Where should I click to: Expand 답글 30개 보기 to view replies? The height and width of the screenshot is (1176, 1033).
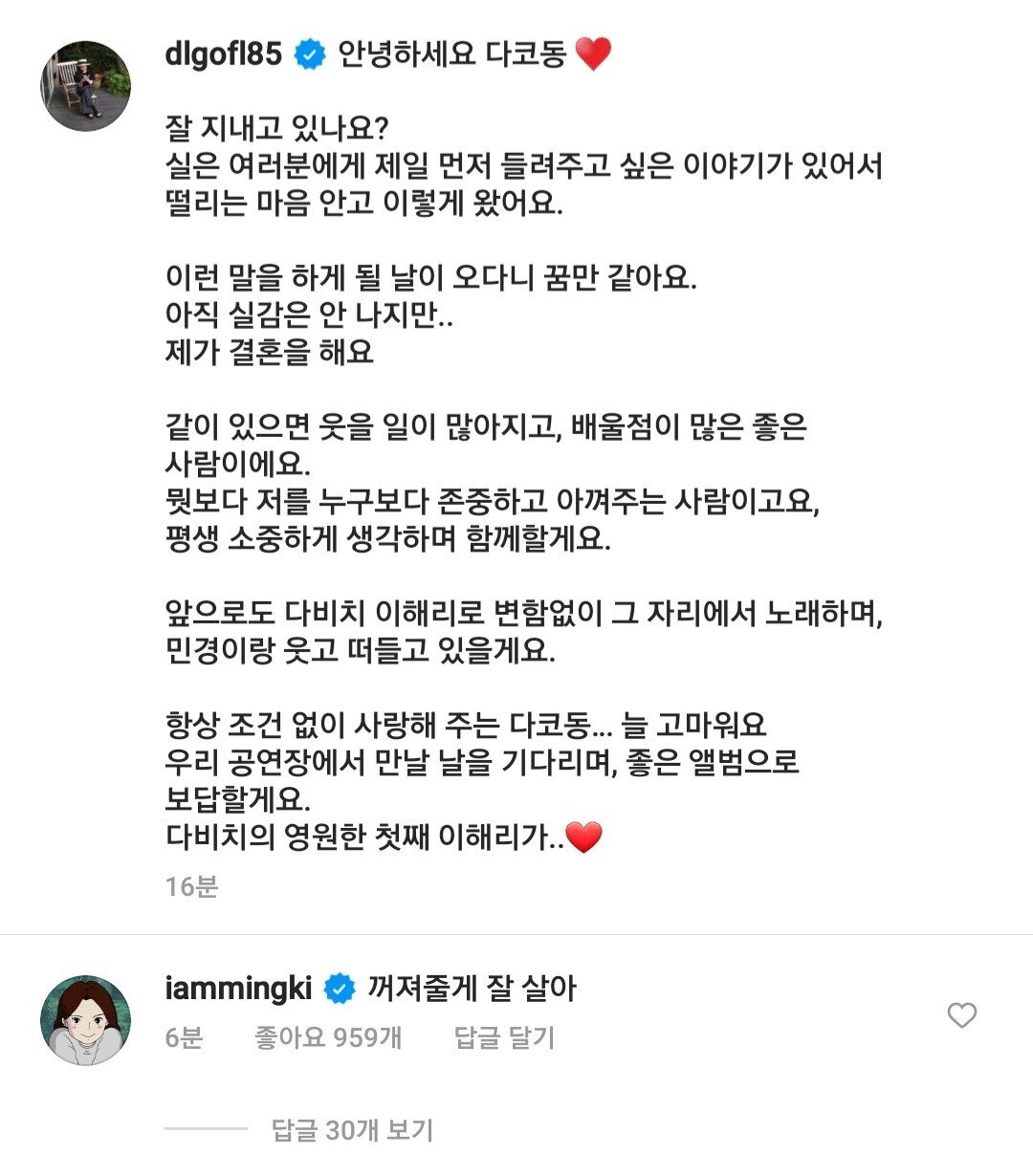tap(352, 1131)
